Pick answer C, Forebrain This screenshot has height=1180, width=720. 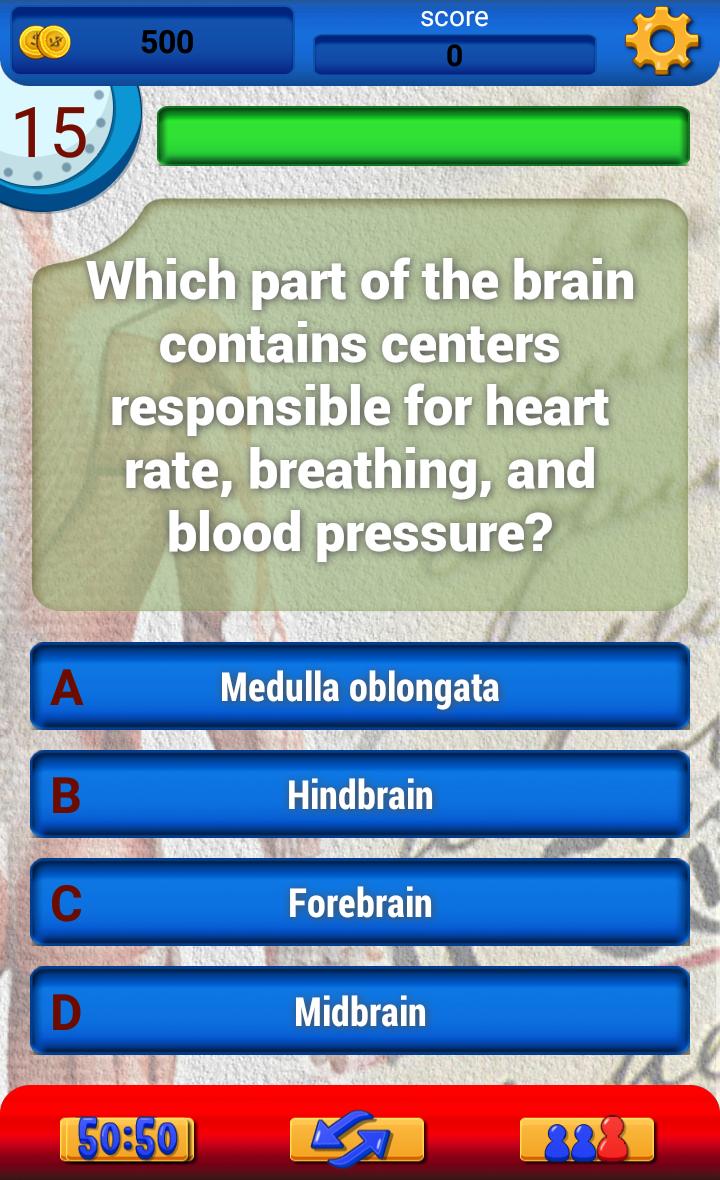pos(360,903)
